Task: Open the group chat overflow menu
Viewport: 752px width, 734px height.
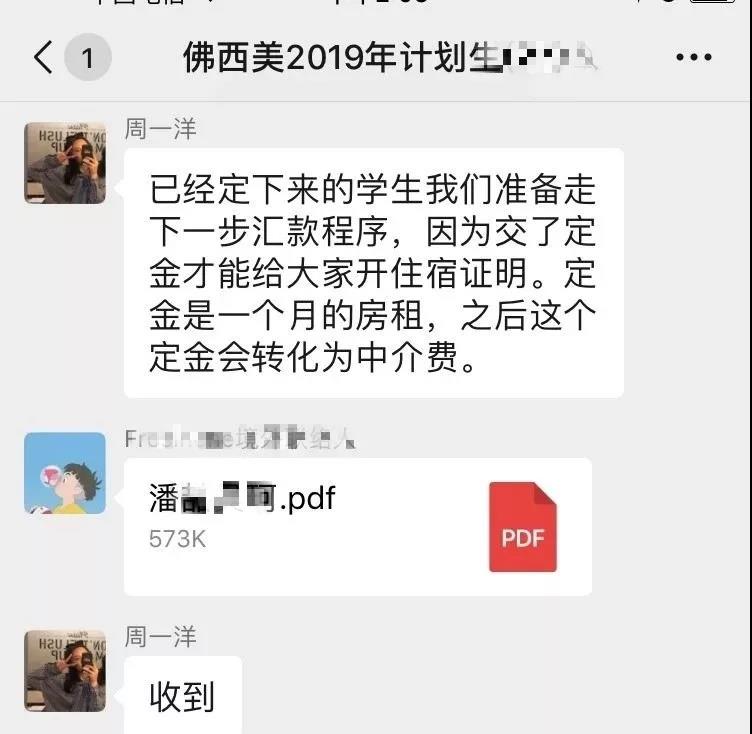Action: point(693,58)
